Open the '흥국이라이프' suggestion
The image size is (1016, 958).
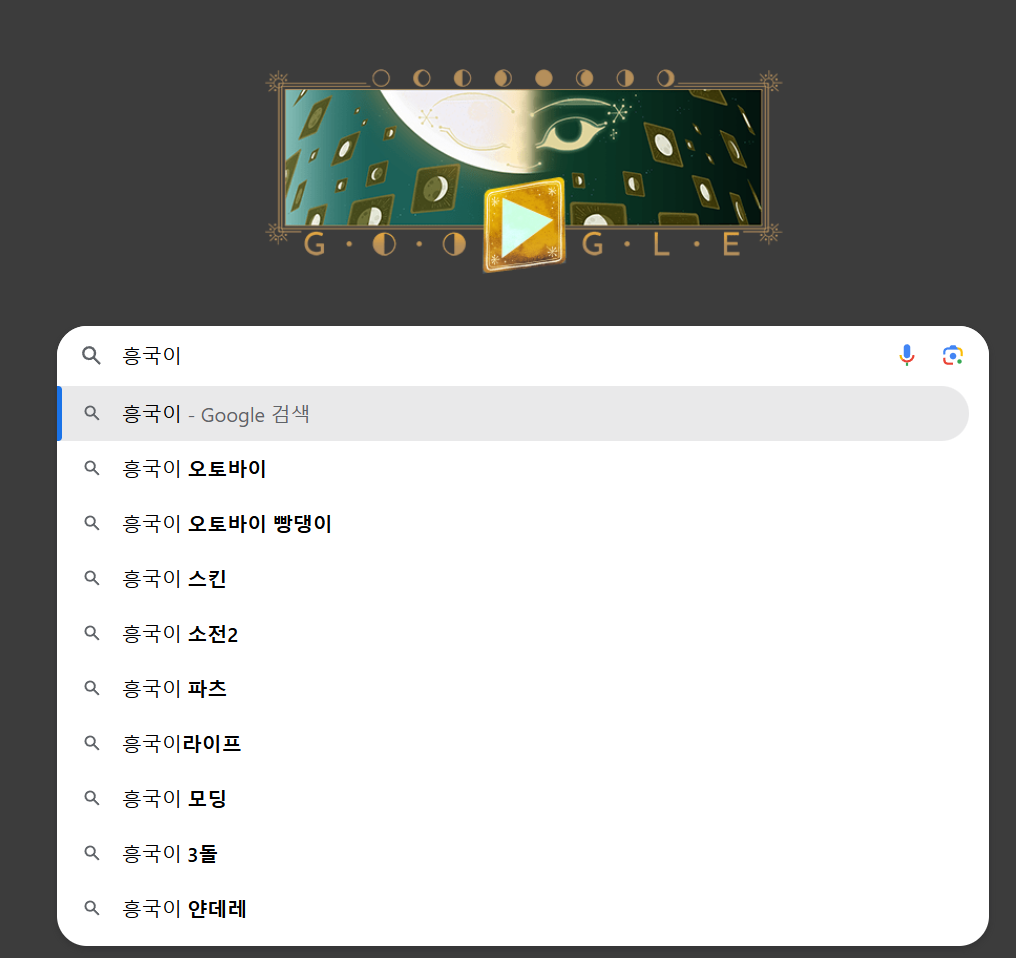click(182, 744)
